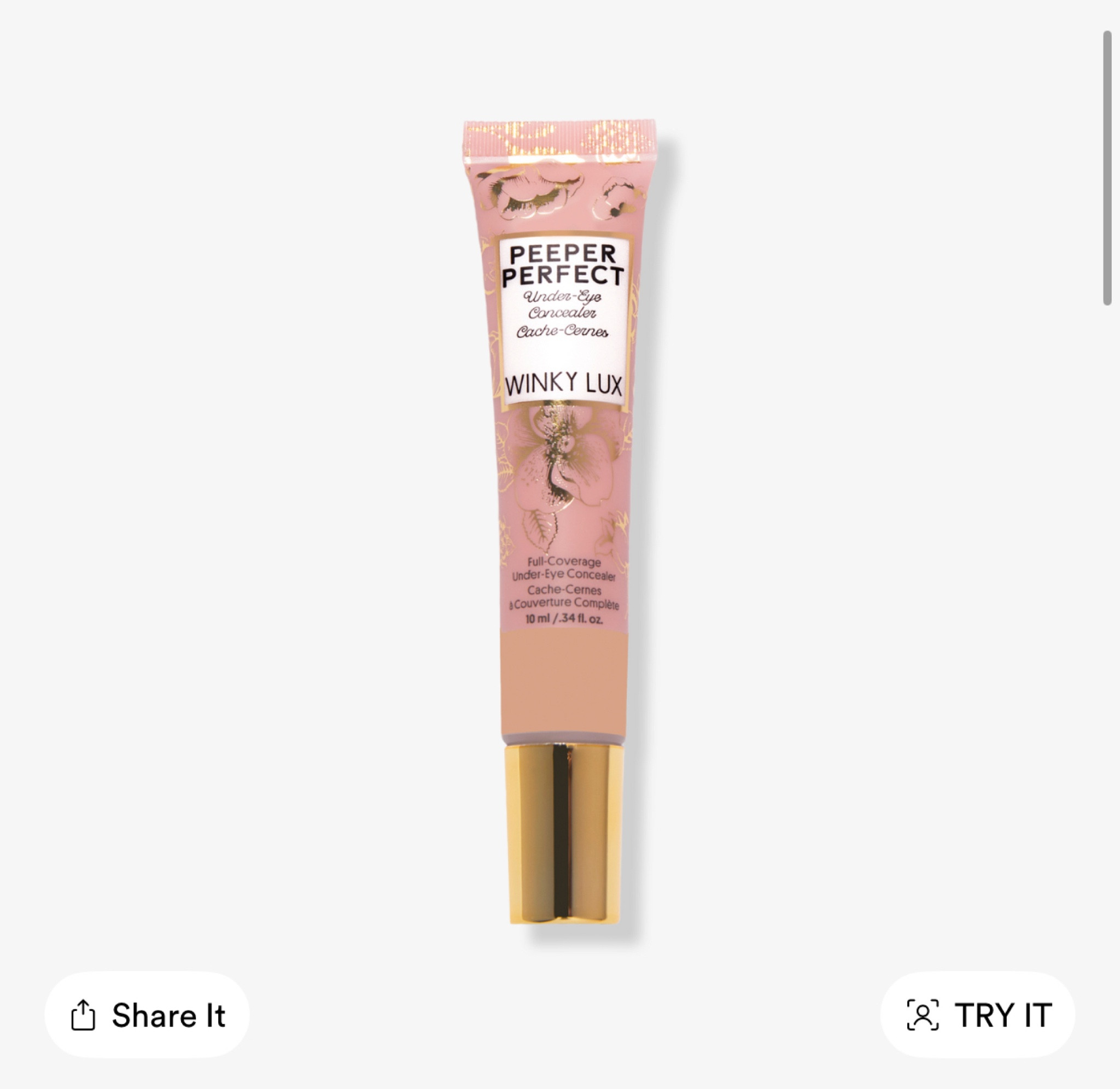The width and height of the screenshot is (1120, 1089).
Task: Tap TRY IT for virtual try-on
Action: 978,1016
